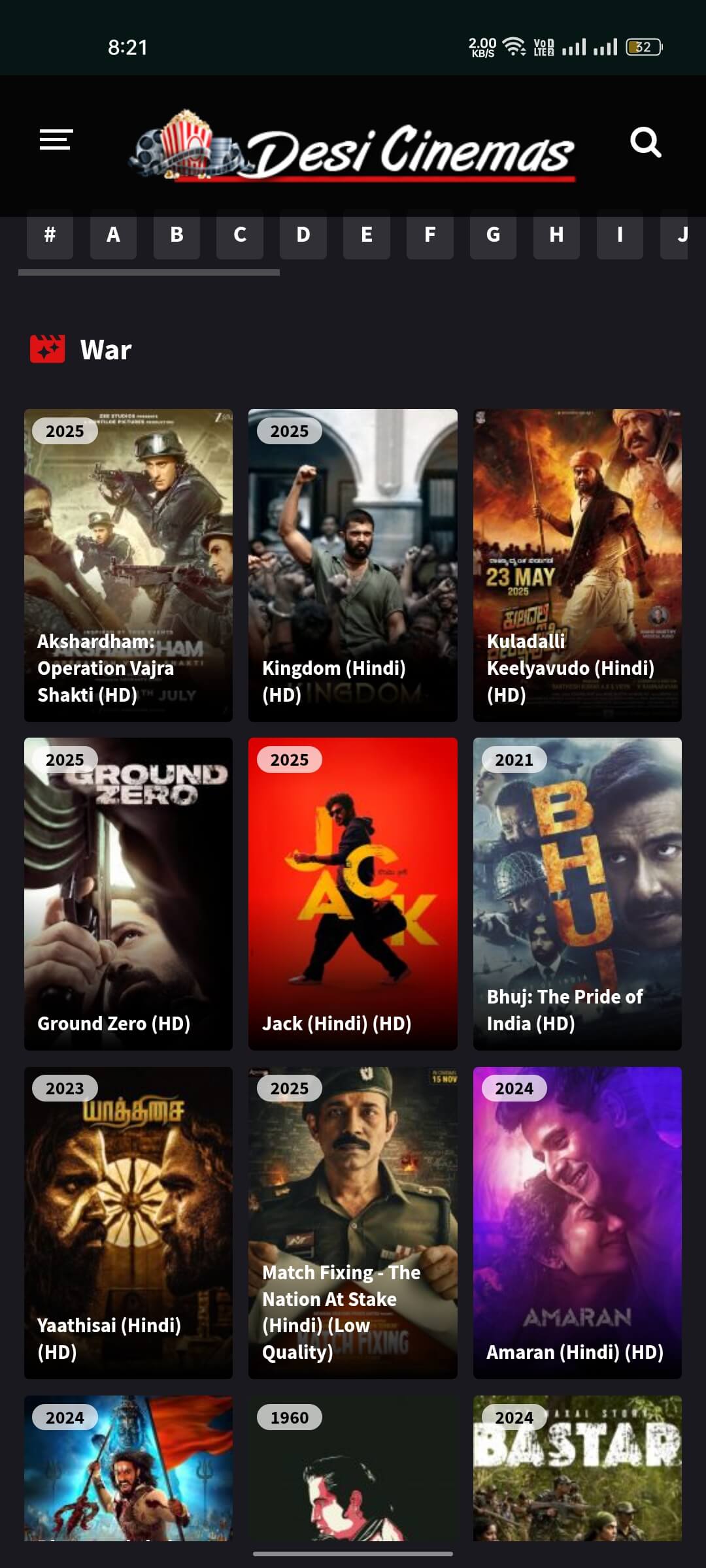This screenshot has height=1568, width=706.
Task: Go to Desi Cinemas home via logo
Action: (x=353, y=148)
